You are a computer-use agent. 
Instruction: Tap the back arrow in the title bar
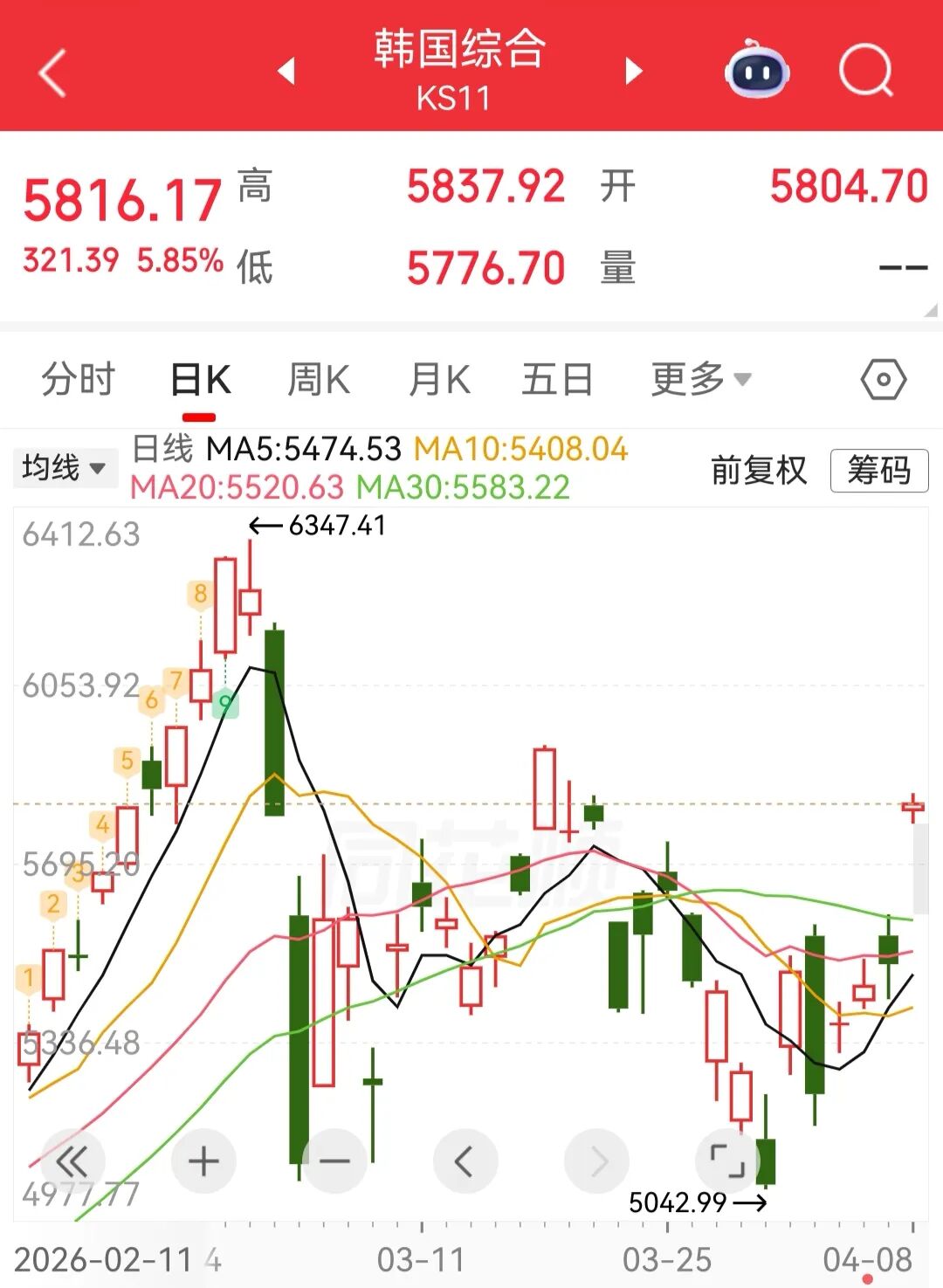[52, 72]
